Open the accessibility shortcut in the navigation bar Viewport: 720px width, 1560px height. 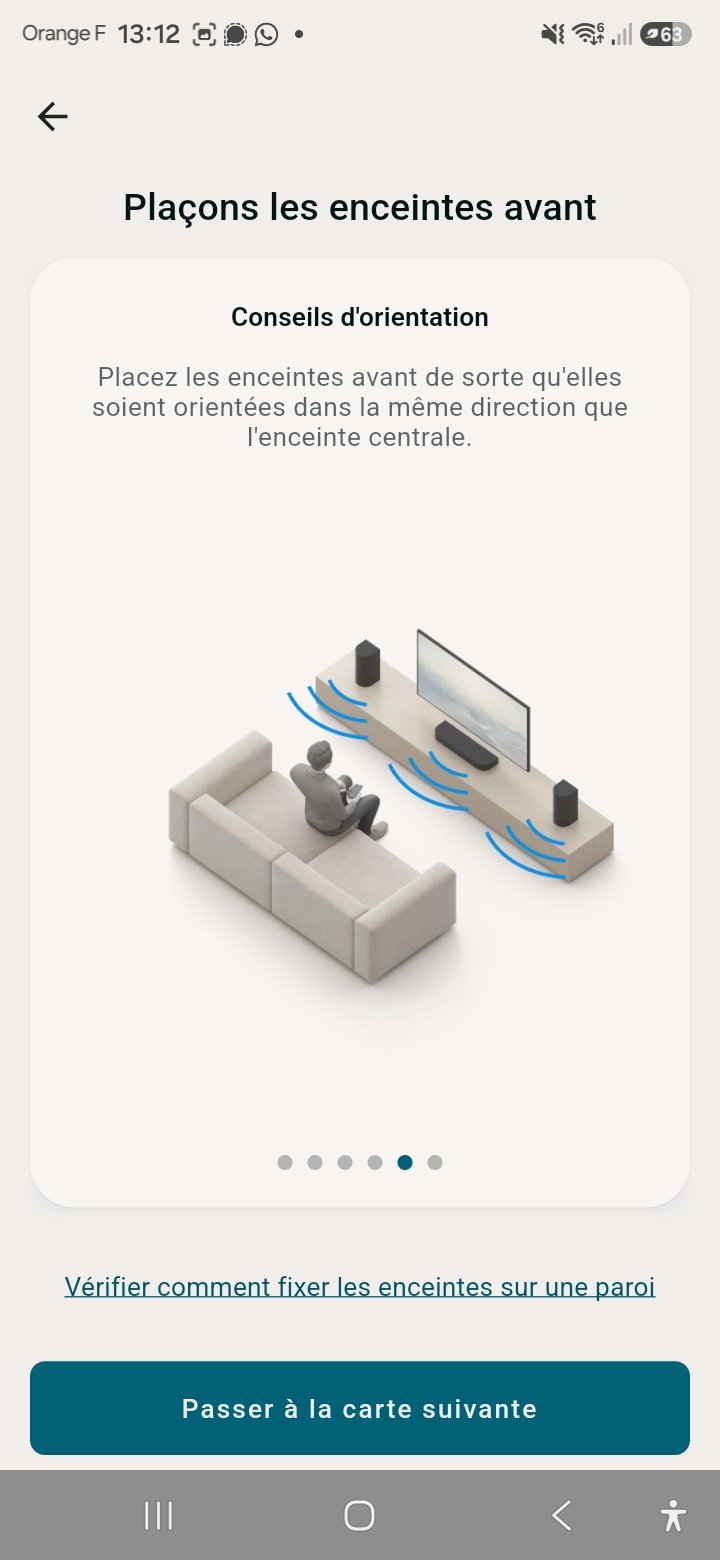(x=674, y=1515)
